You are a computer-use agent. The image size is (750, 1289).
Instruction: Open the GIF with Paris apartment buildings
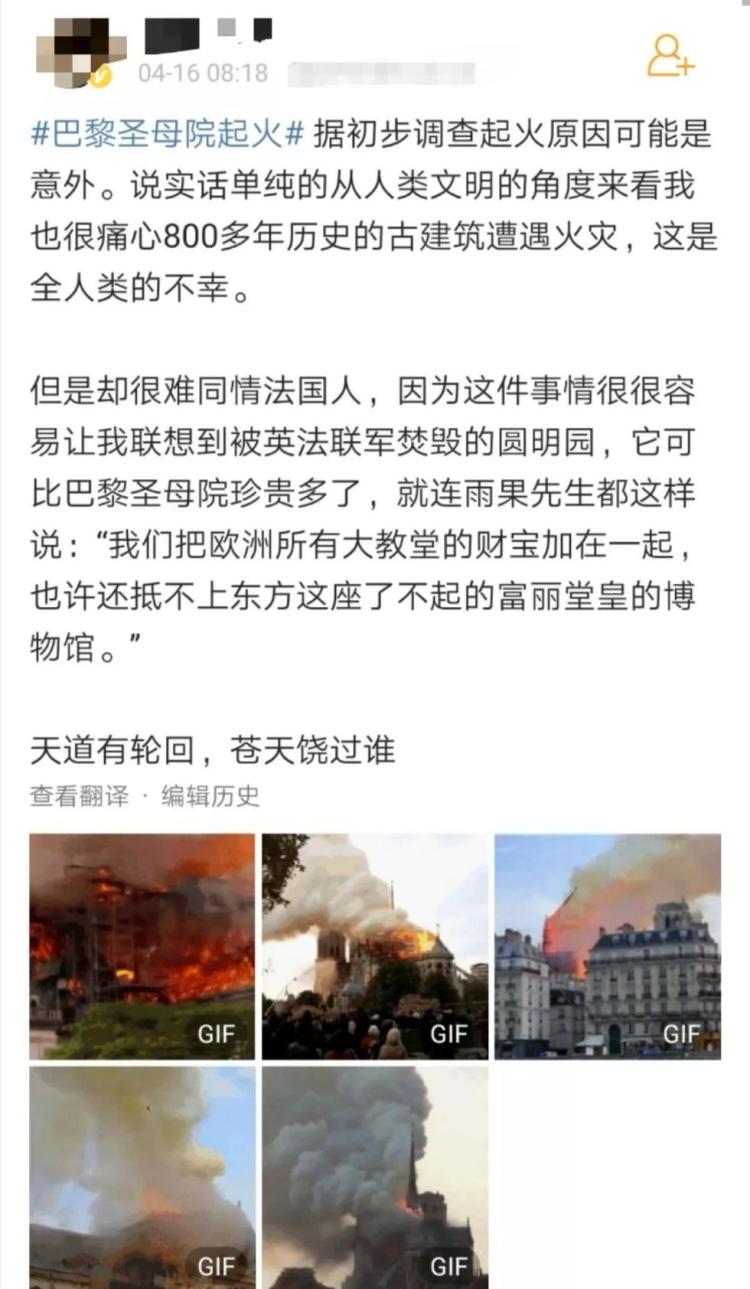tap(608, 946)
